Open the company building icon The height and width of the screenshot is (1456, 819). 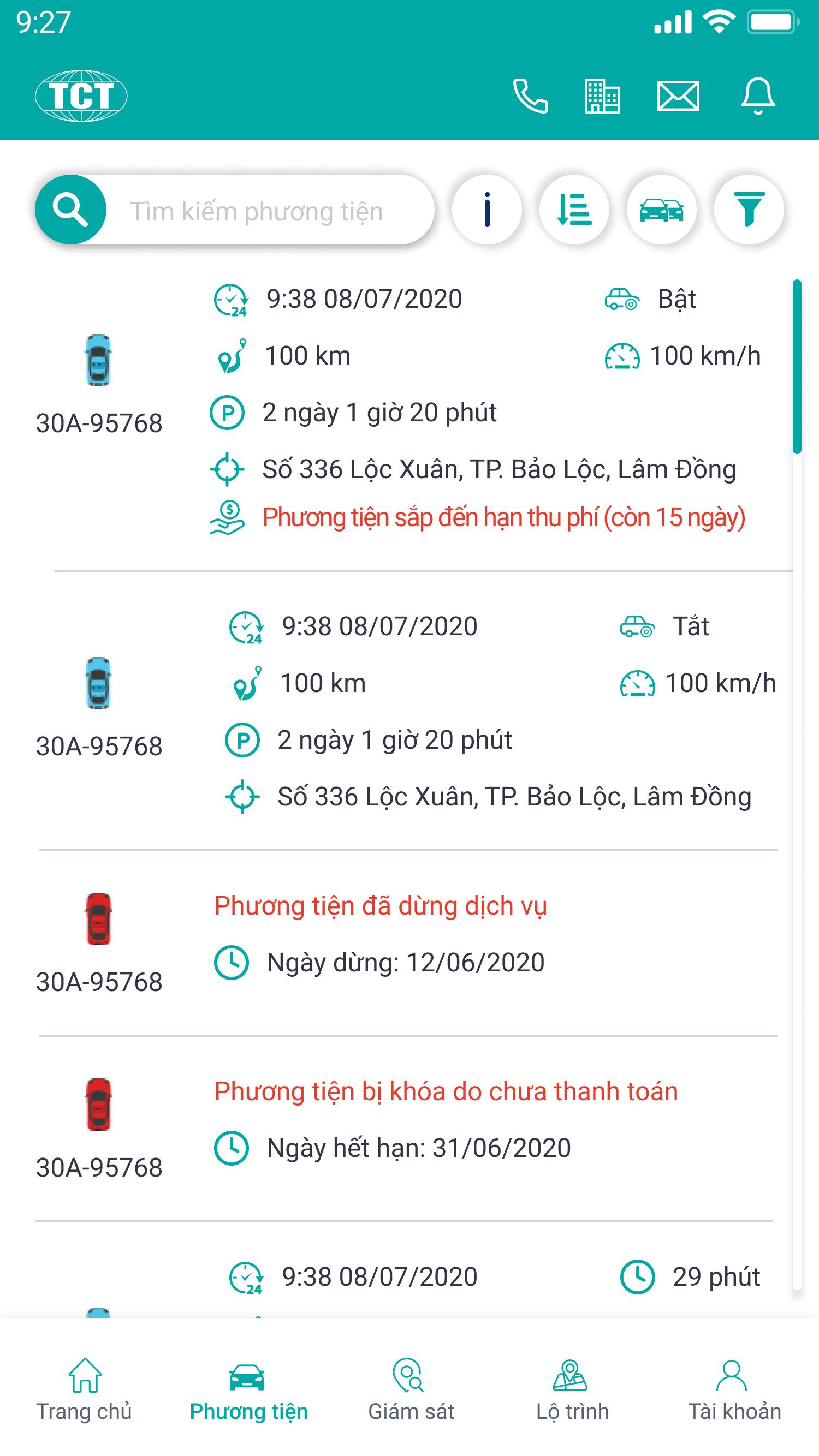coord(602,96)
